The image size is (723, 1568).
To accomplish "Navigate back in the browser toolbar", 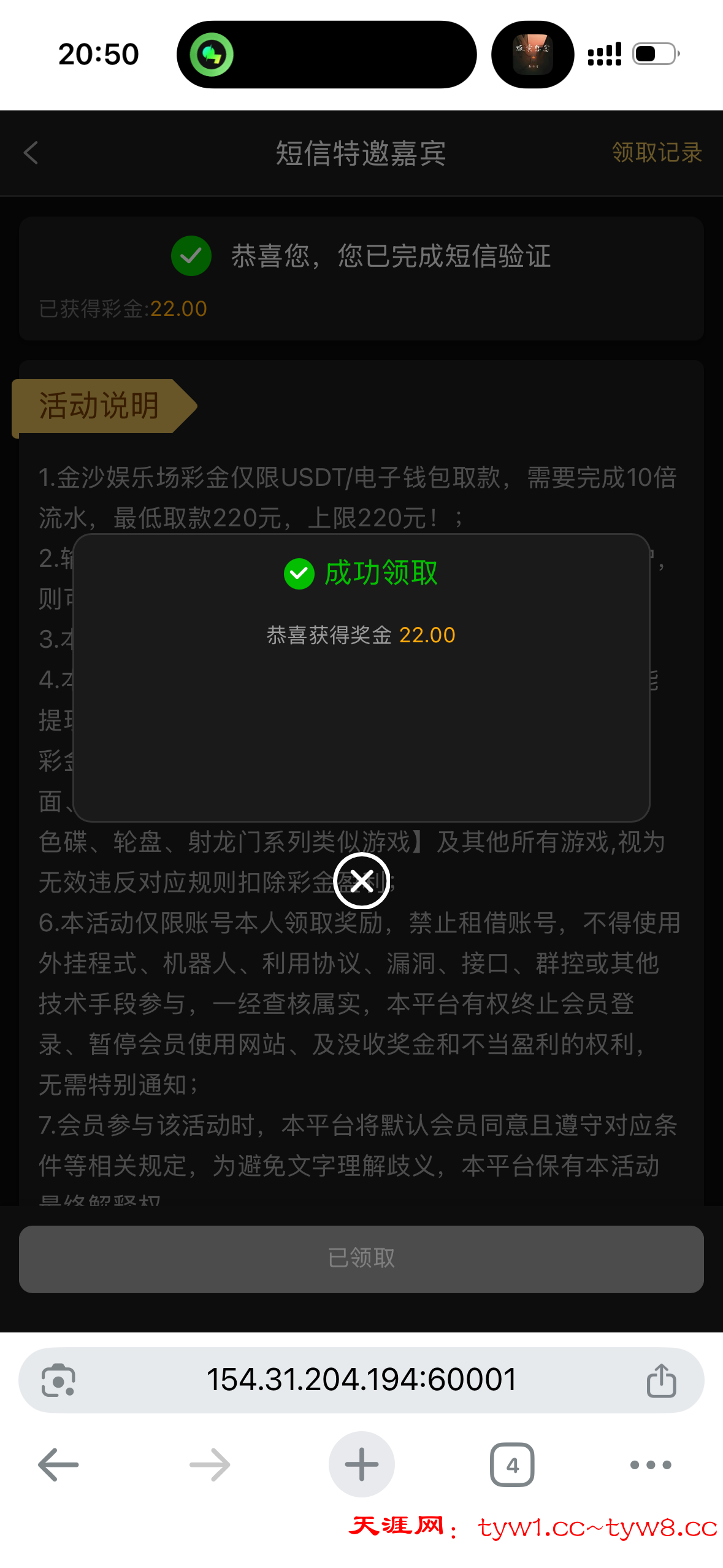I will [58, 1464].
